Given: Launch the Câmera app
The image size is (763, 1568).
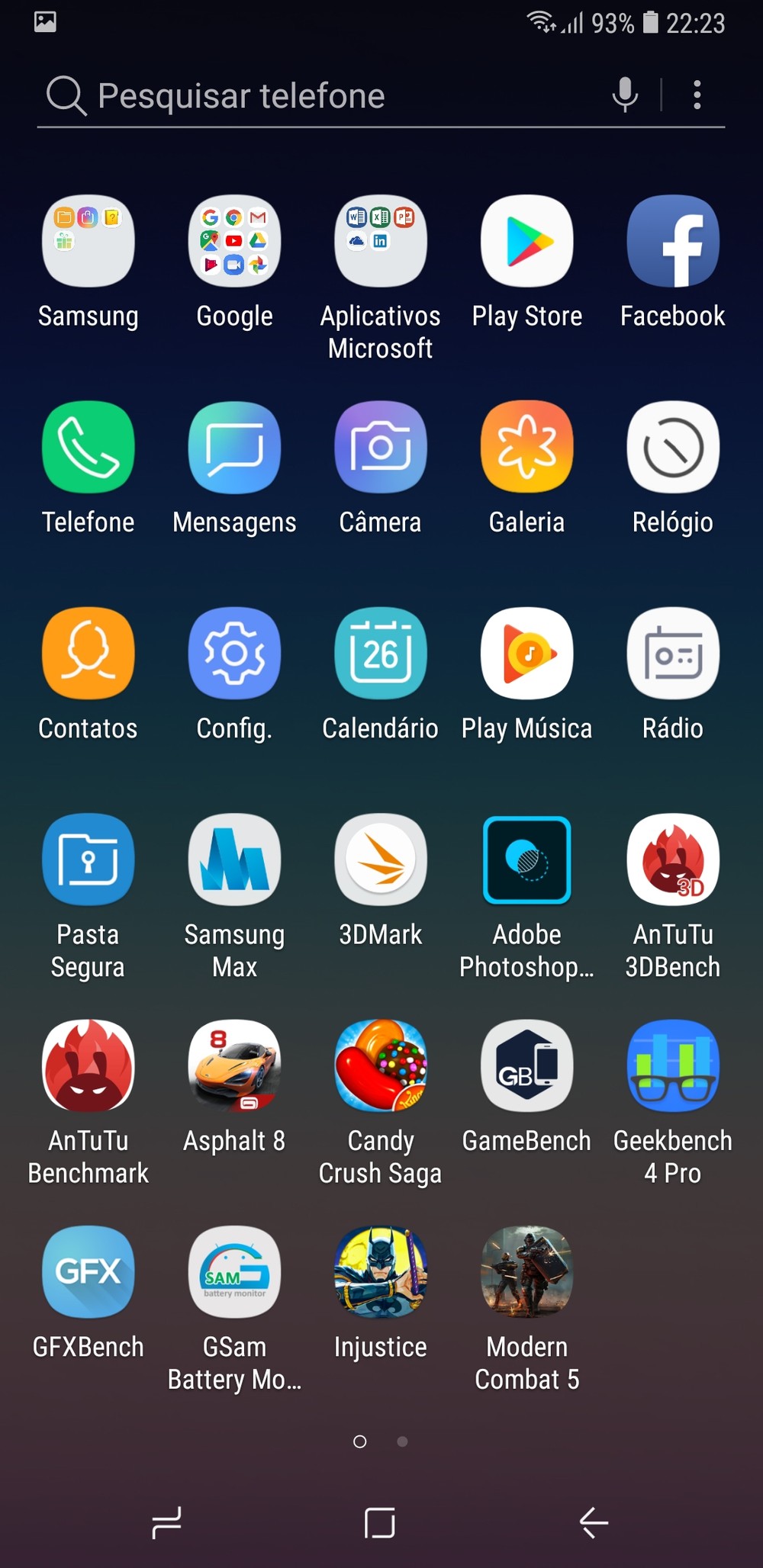Looking at the screenshot, I should tap(381, 448).
